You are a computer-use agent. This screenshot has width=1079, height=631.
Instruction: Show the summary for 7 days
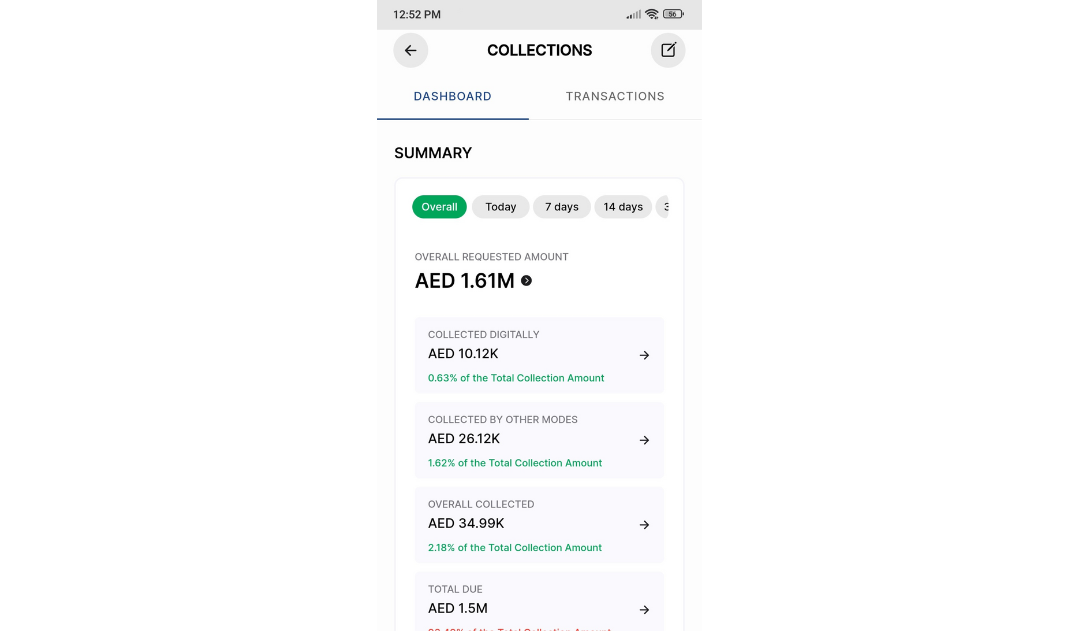coord(561,207)
